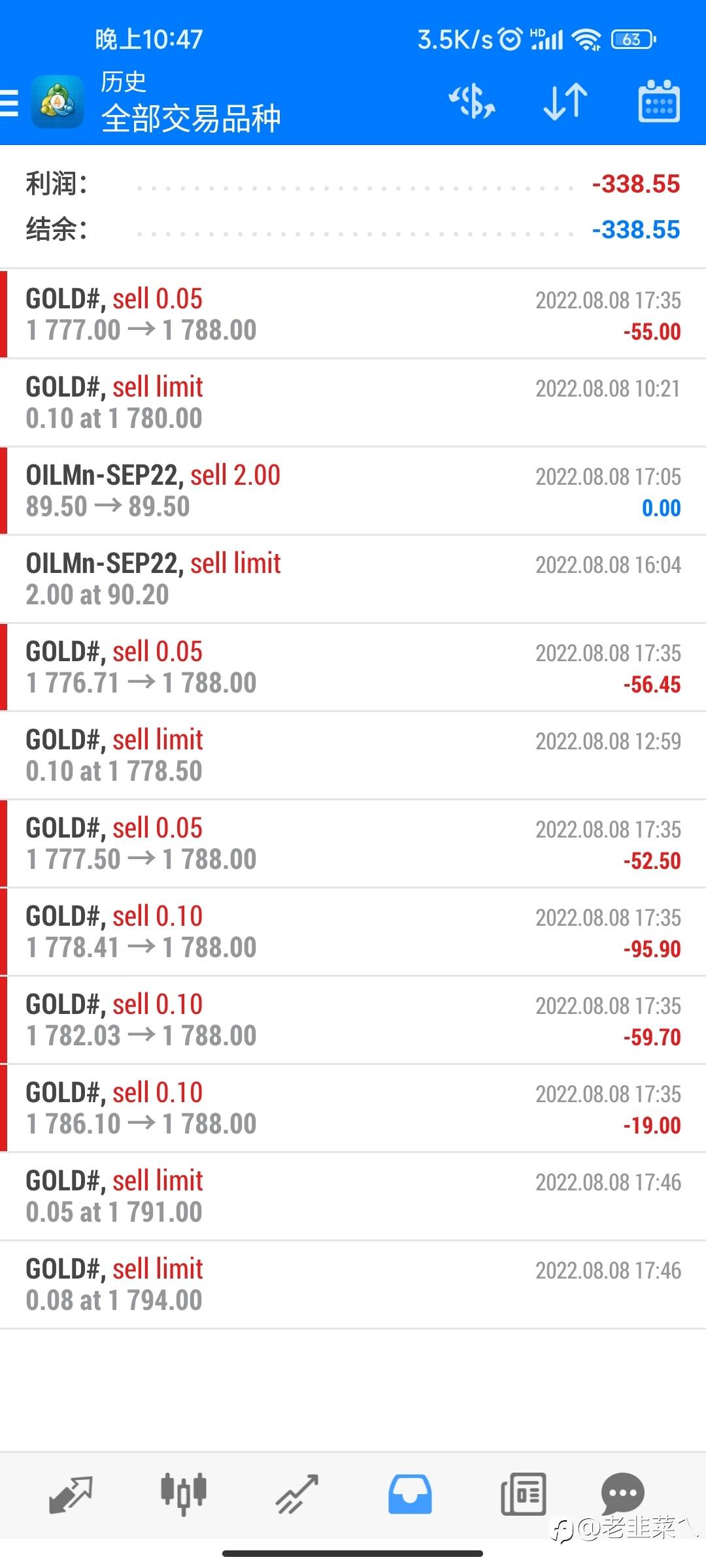Open the Chat messages tab

click(x=622, y=1492)
